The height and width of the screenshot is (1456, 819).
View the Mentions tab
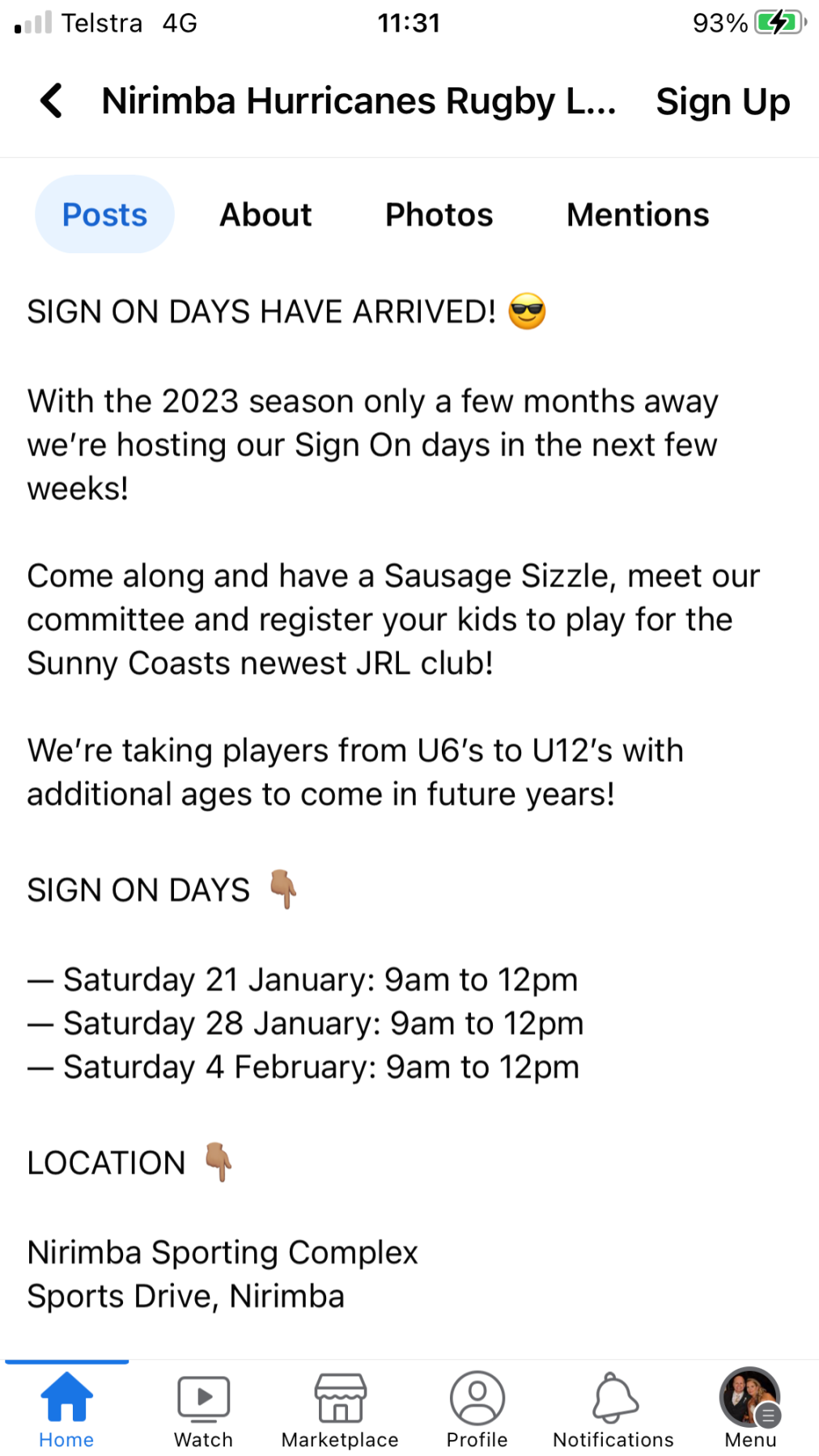638,214
